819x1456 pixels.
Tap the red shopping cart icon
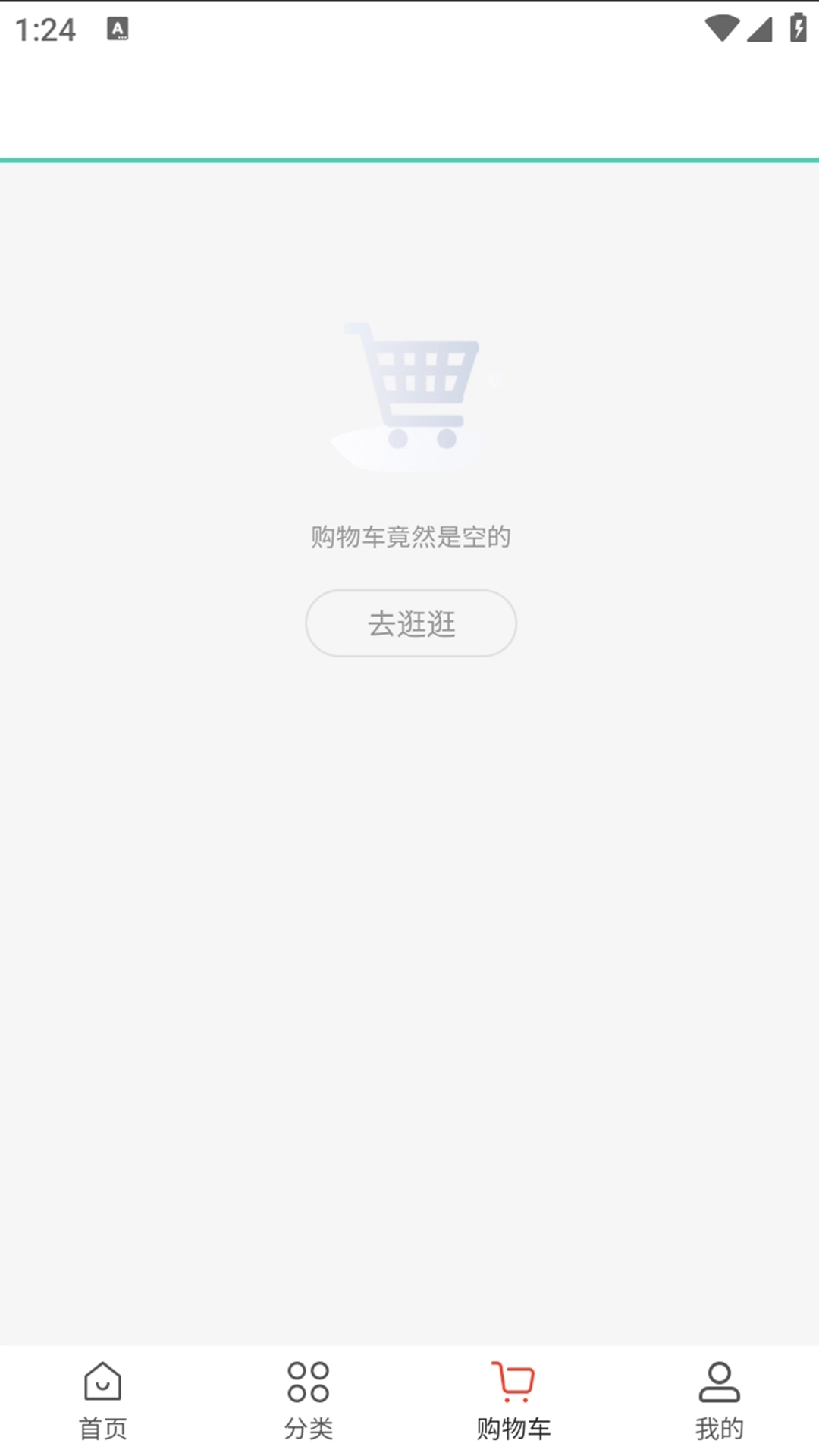pos(512,1381)
